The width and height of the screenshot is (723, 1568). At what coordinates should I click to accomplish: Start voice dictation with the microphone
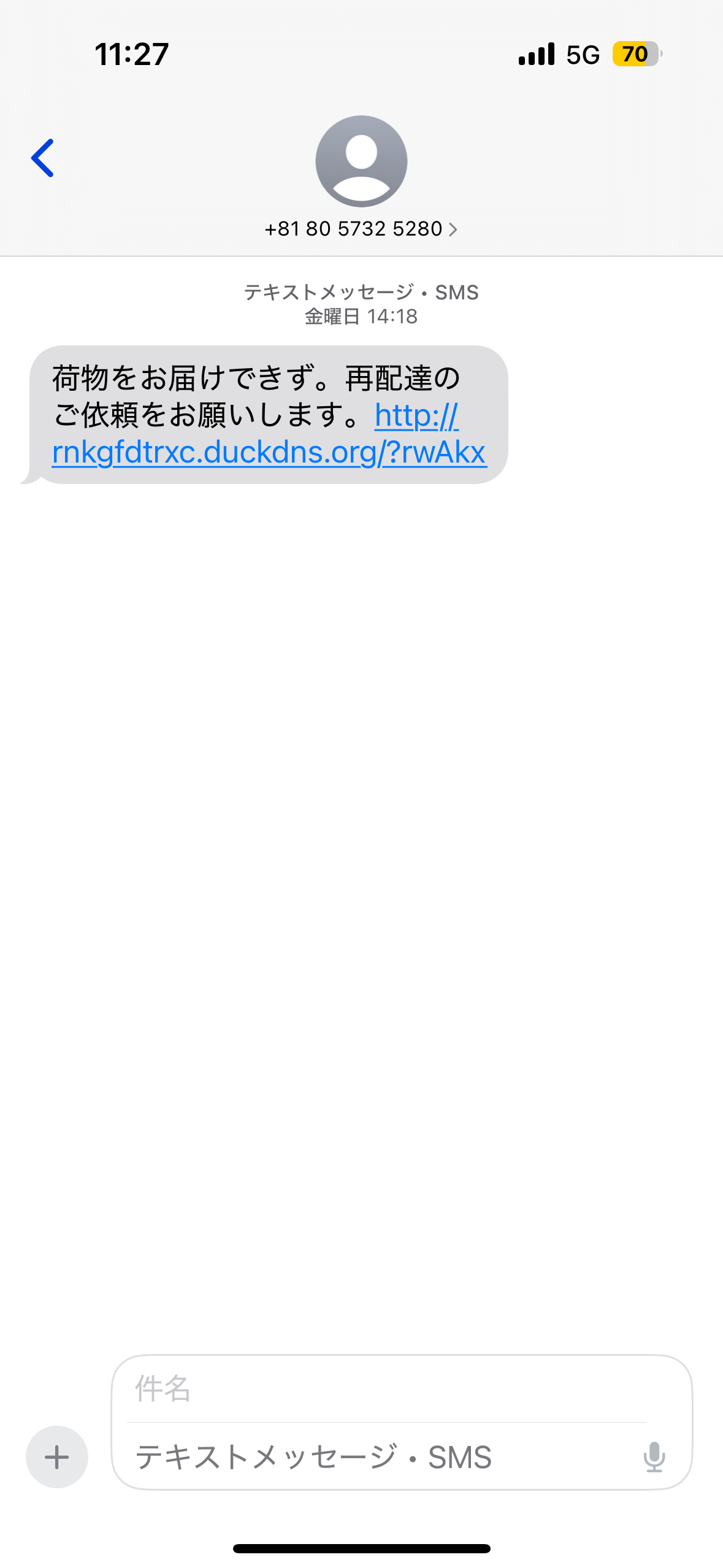[x=654, y=1457]
